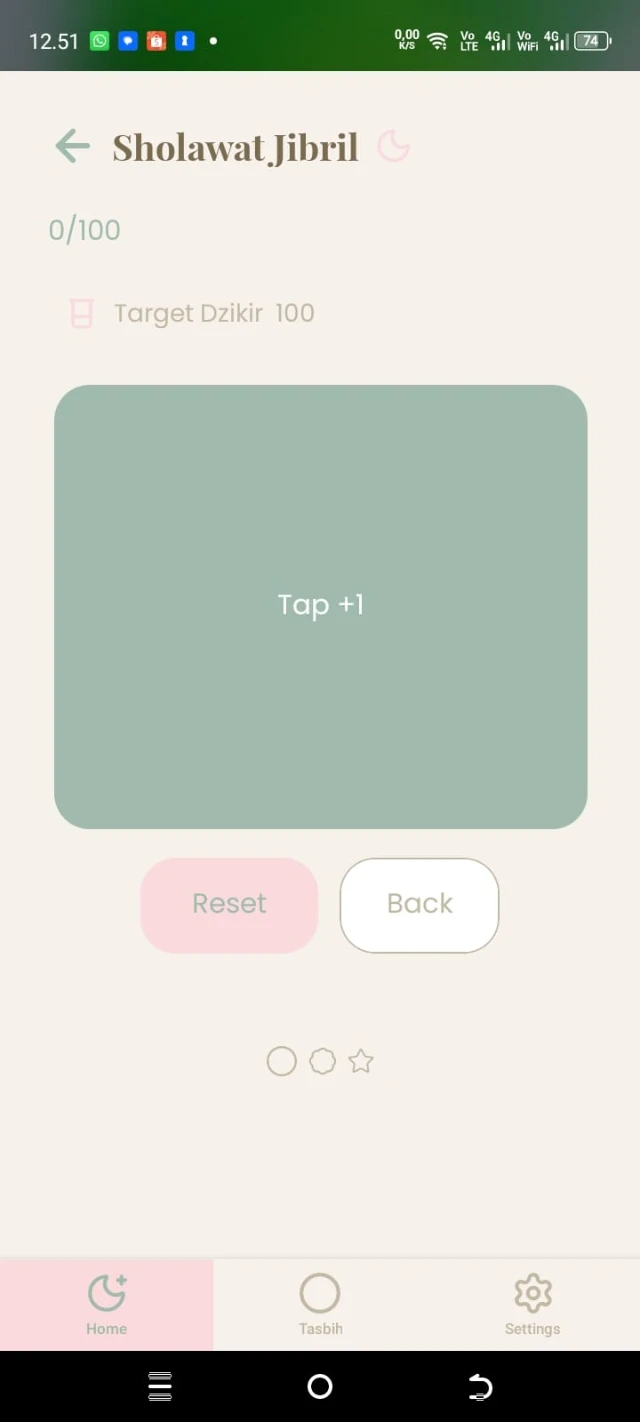Go to the phone's home screen
This screenshot has width=640, height=1422.
[x=320, y=1386]
